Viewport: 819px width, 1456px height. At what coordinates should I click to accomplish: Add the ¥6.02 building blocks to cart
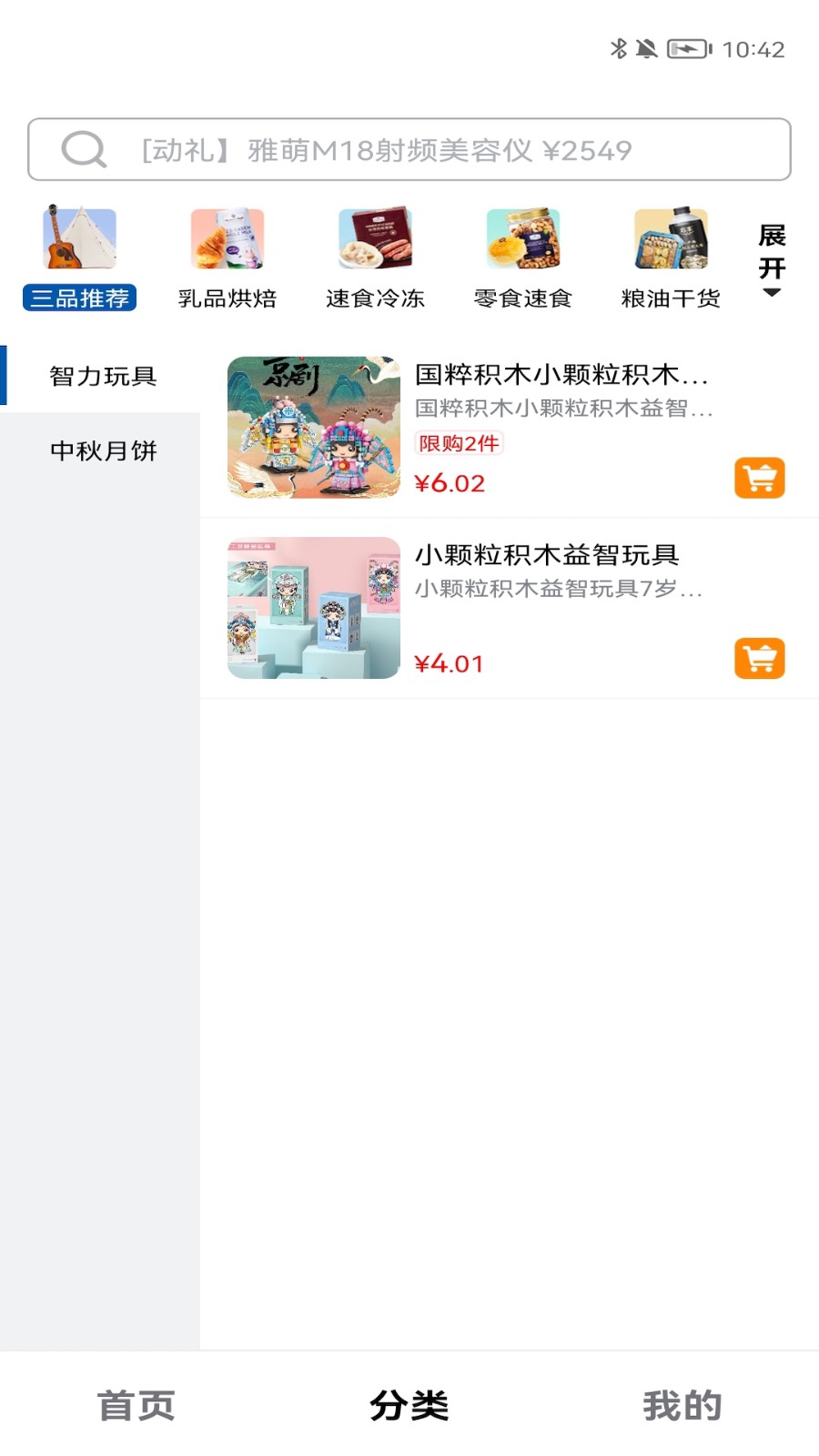coord(760,478)
